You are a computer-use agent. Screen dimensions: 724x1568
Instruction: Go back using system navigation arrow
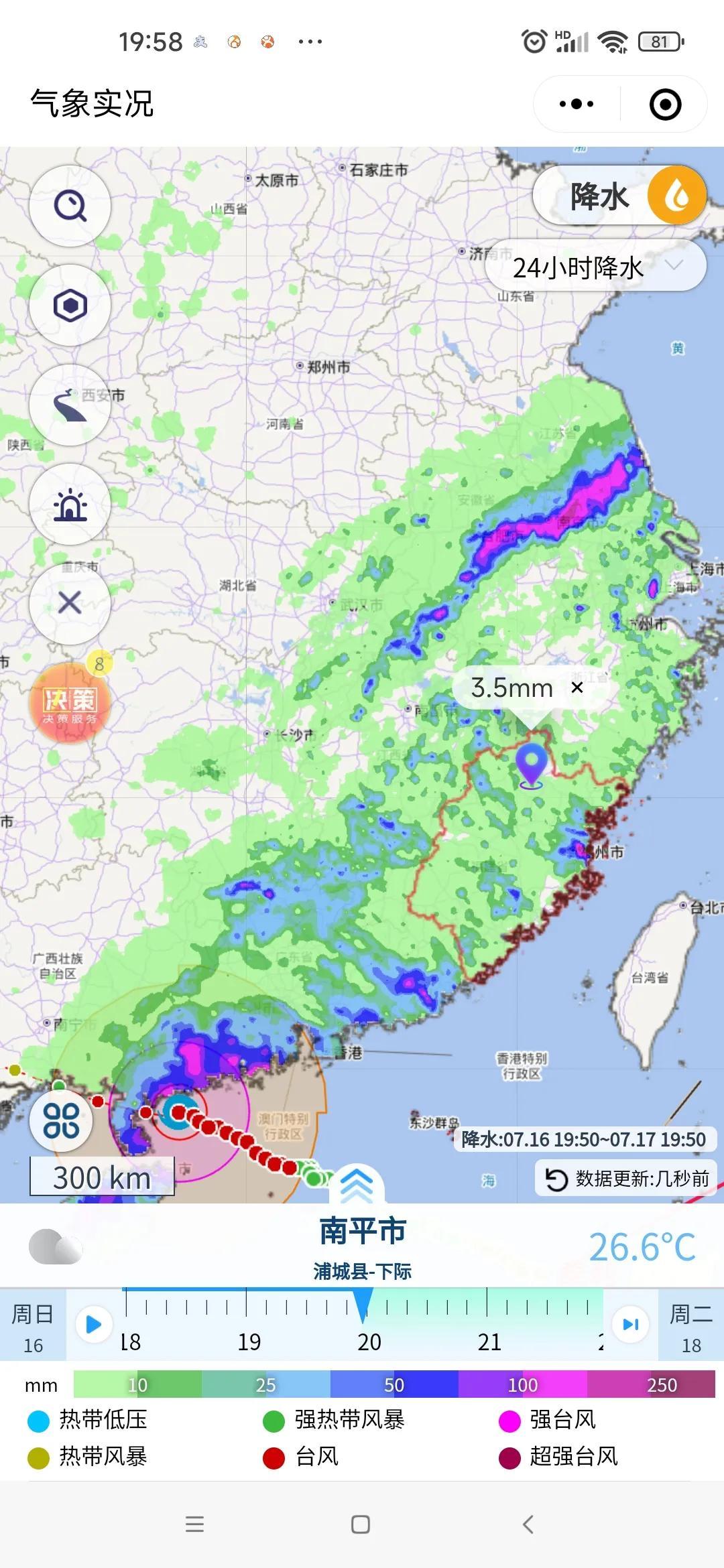[x=528, y=1524]
